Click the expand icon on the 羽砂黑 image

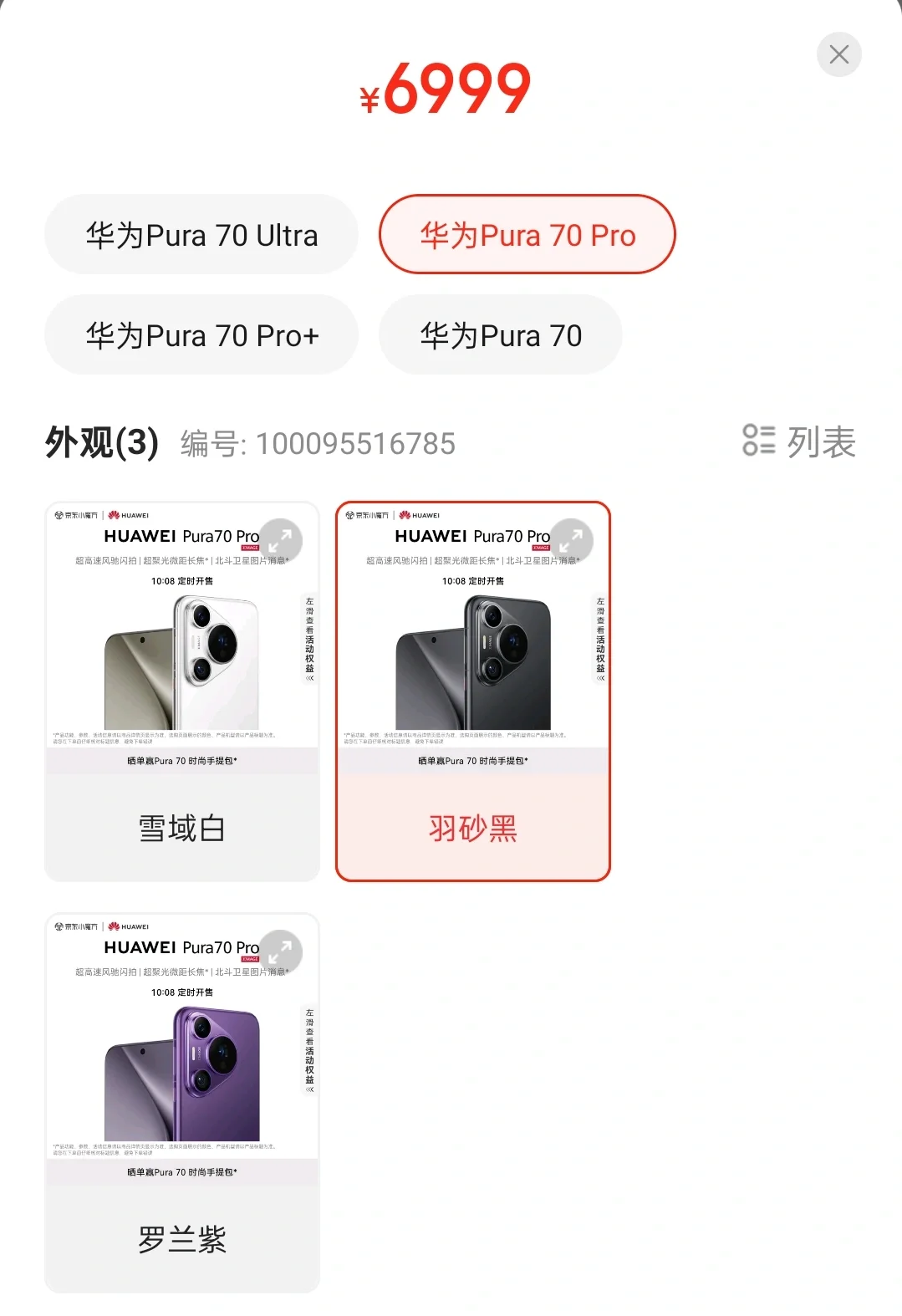tap(572, 540)
